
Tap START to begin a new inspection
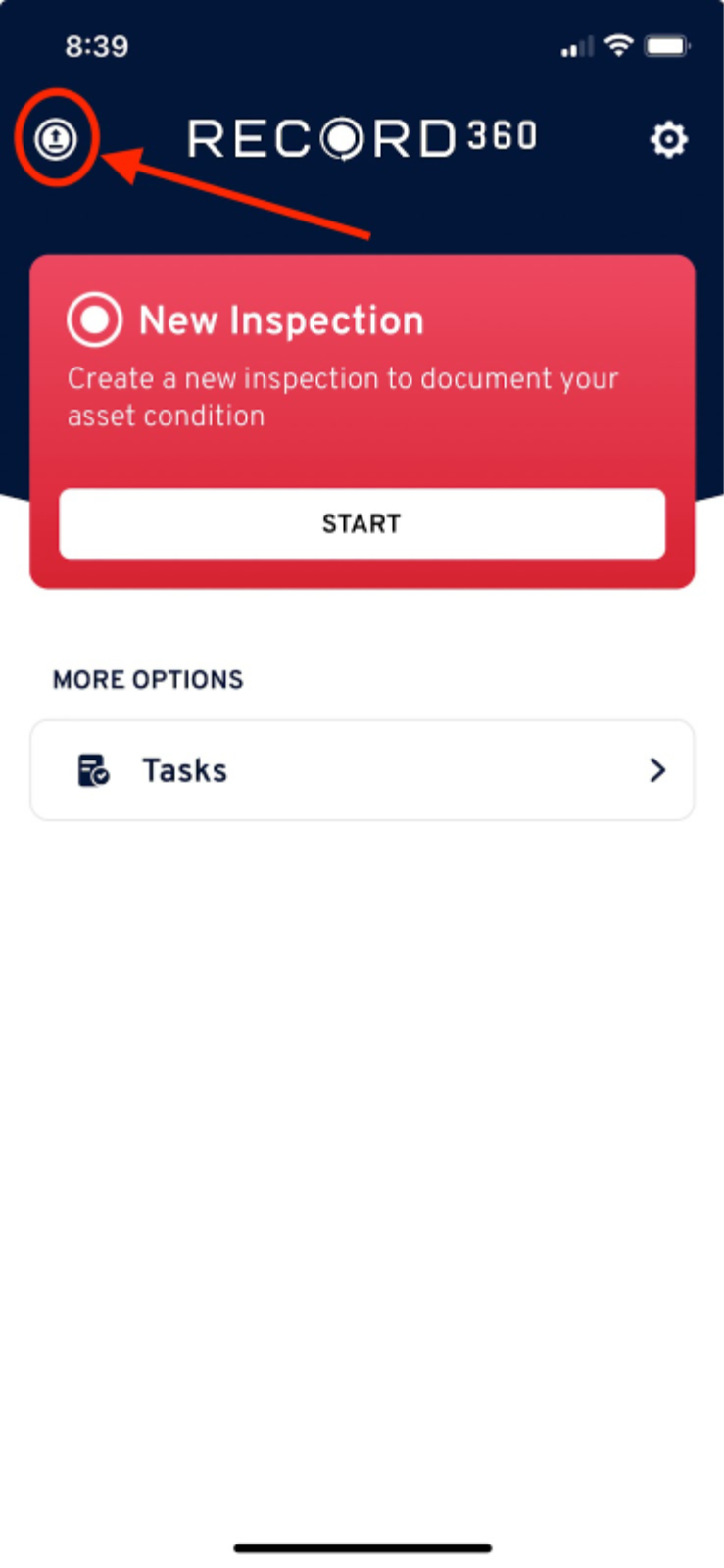click(362, 523)
